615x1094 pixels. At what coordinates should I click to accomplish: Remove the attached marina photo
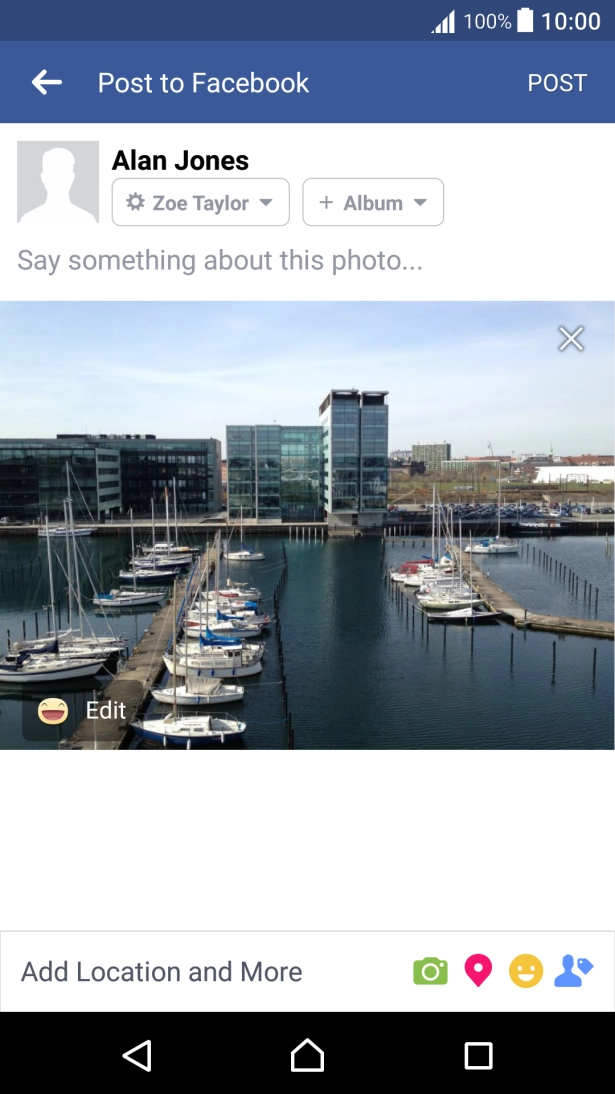point(571,339)
